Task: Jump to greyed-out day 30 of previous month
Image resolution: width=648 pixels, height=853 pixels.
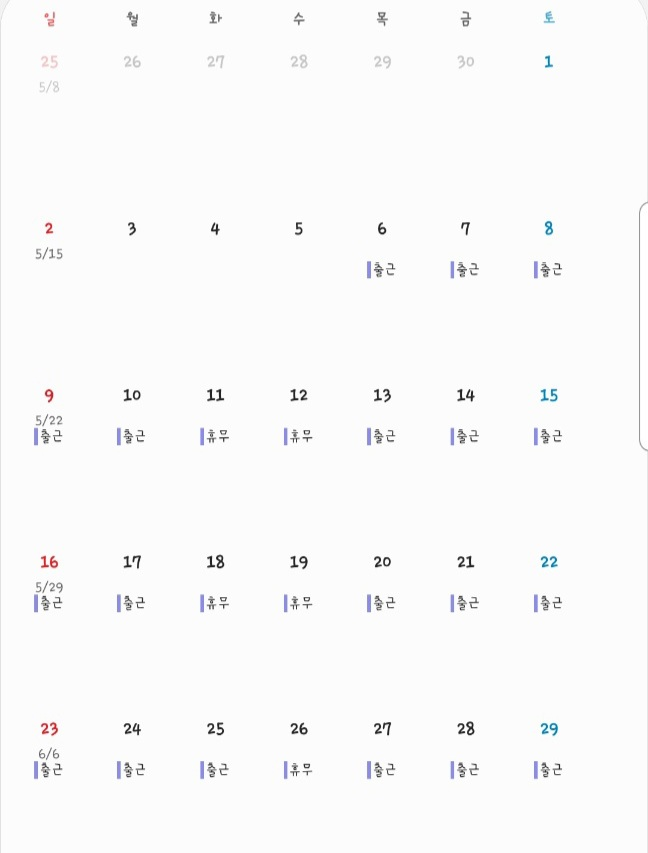Action: 465,62
